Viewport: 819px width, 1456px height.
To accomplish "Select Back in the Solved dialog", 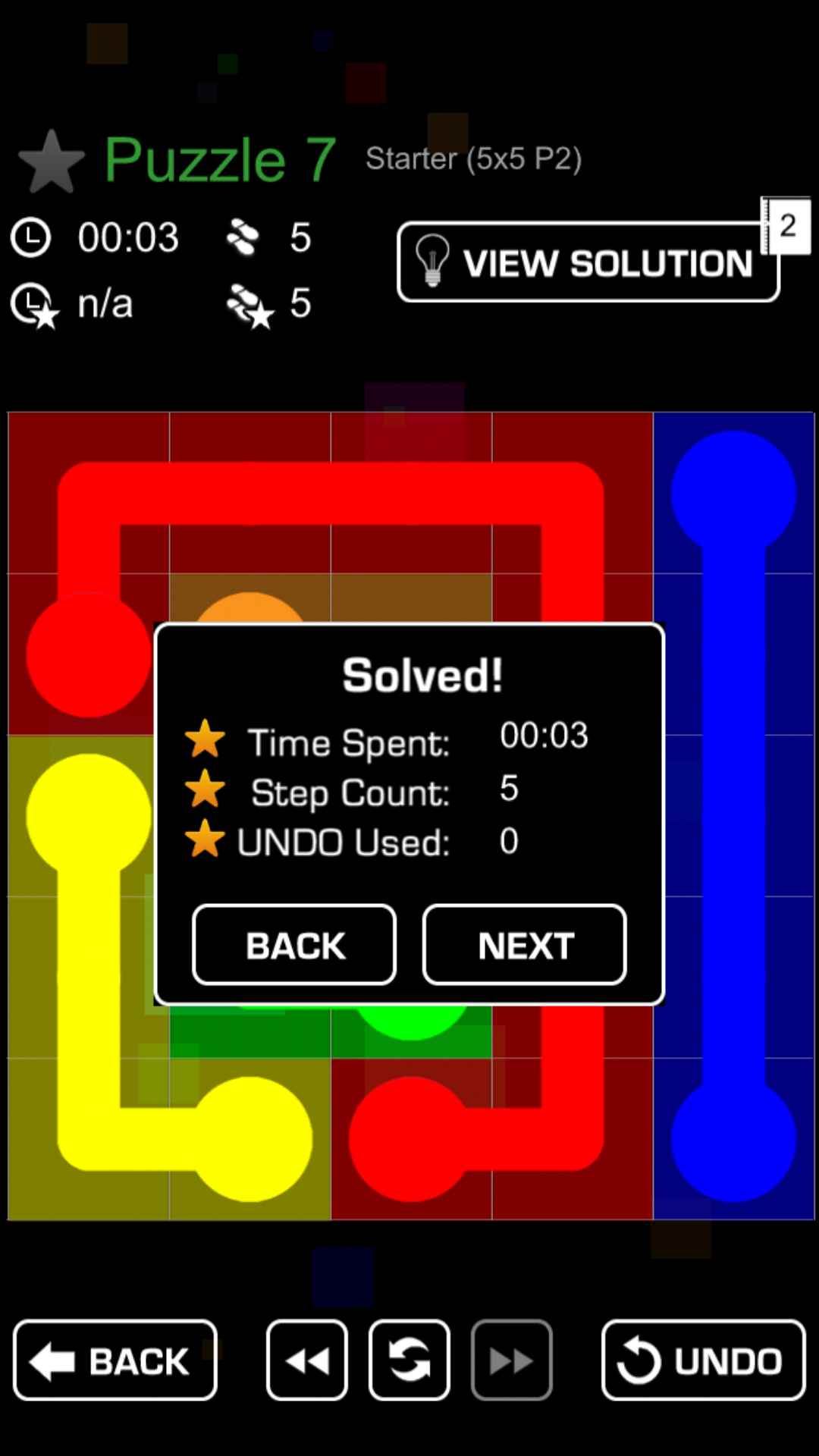I will pyautogui.click(x=294, y=945).
